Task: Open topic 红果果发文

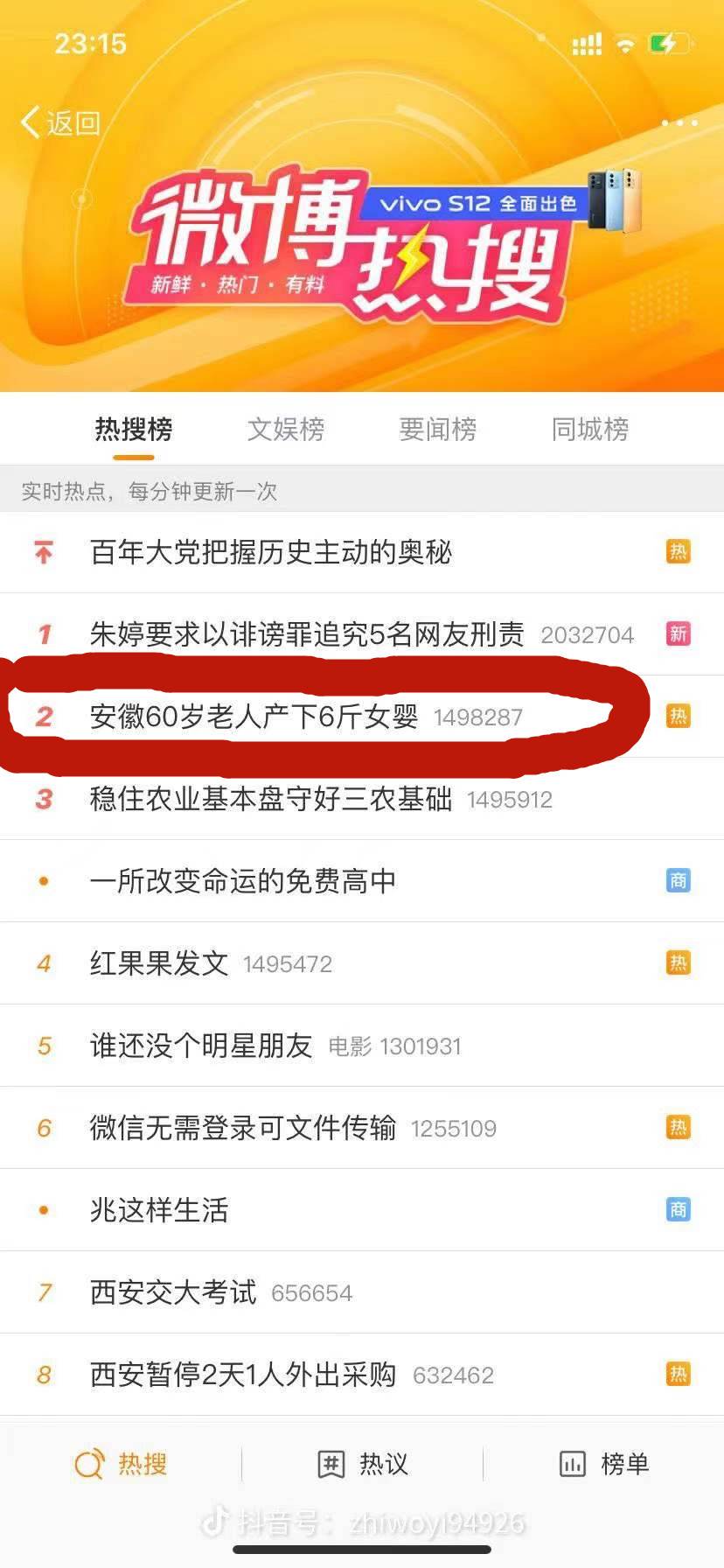Action: click(x=159, y=963)
